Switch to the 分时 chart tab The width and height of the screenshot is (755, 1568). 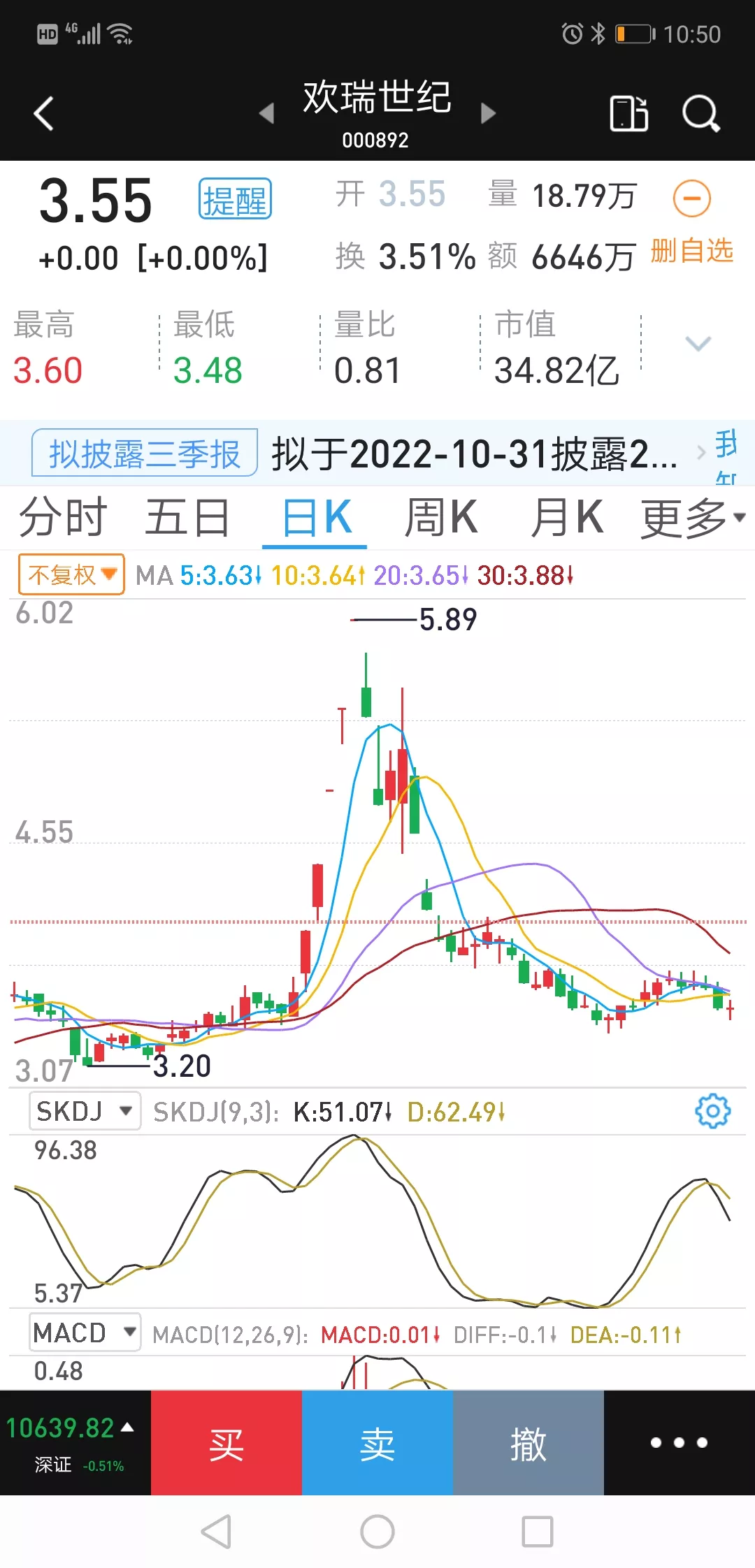[63, 518]
